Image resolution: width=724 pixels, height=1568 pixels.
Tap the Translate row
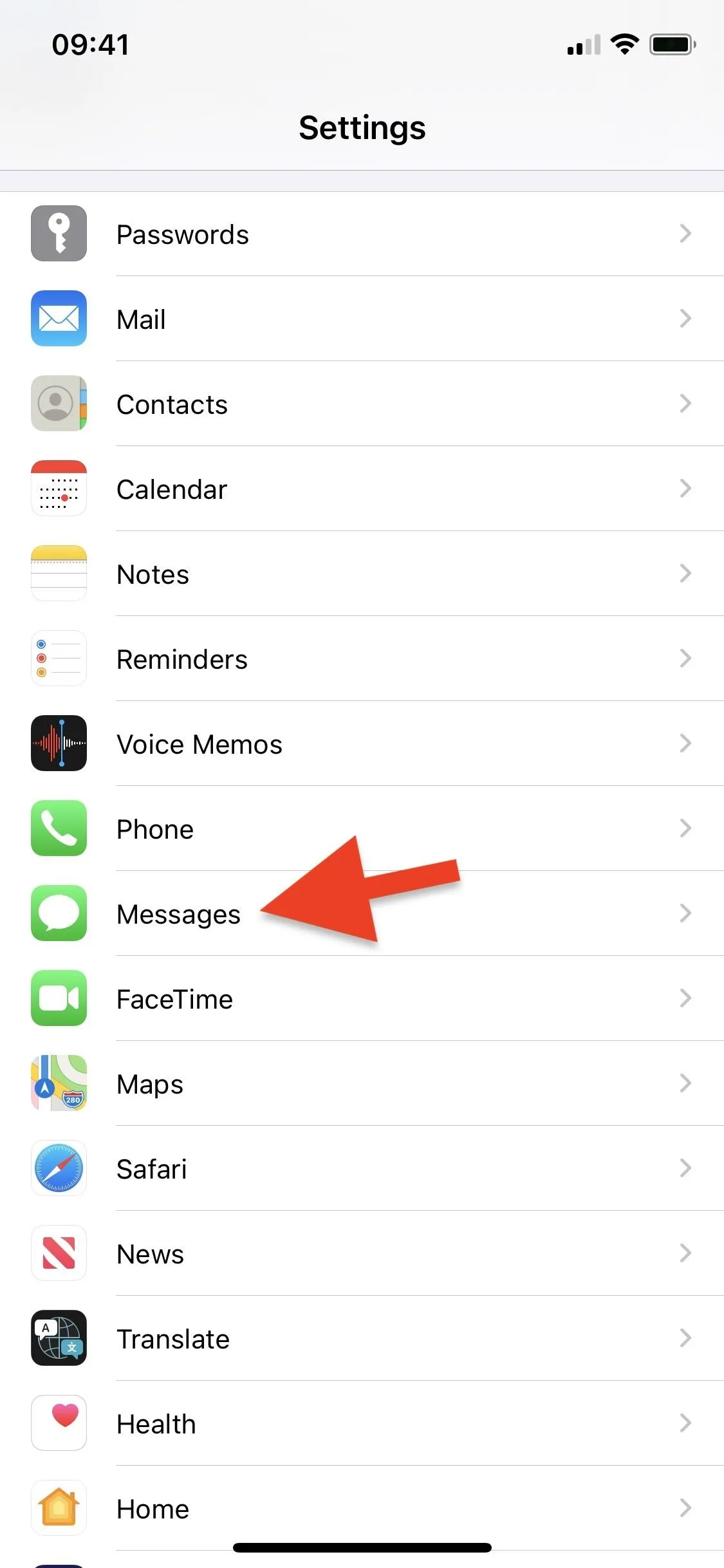point(362,1338)
